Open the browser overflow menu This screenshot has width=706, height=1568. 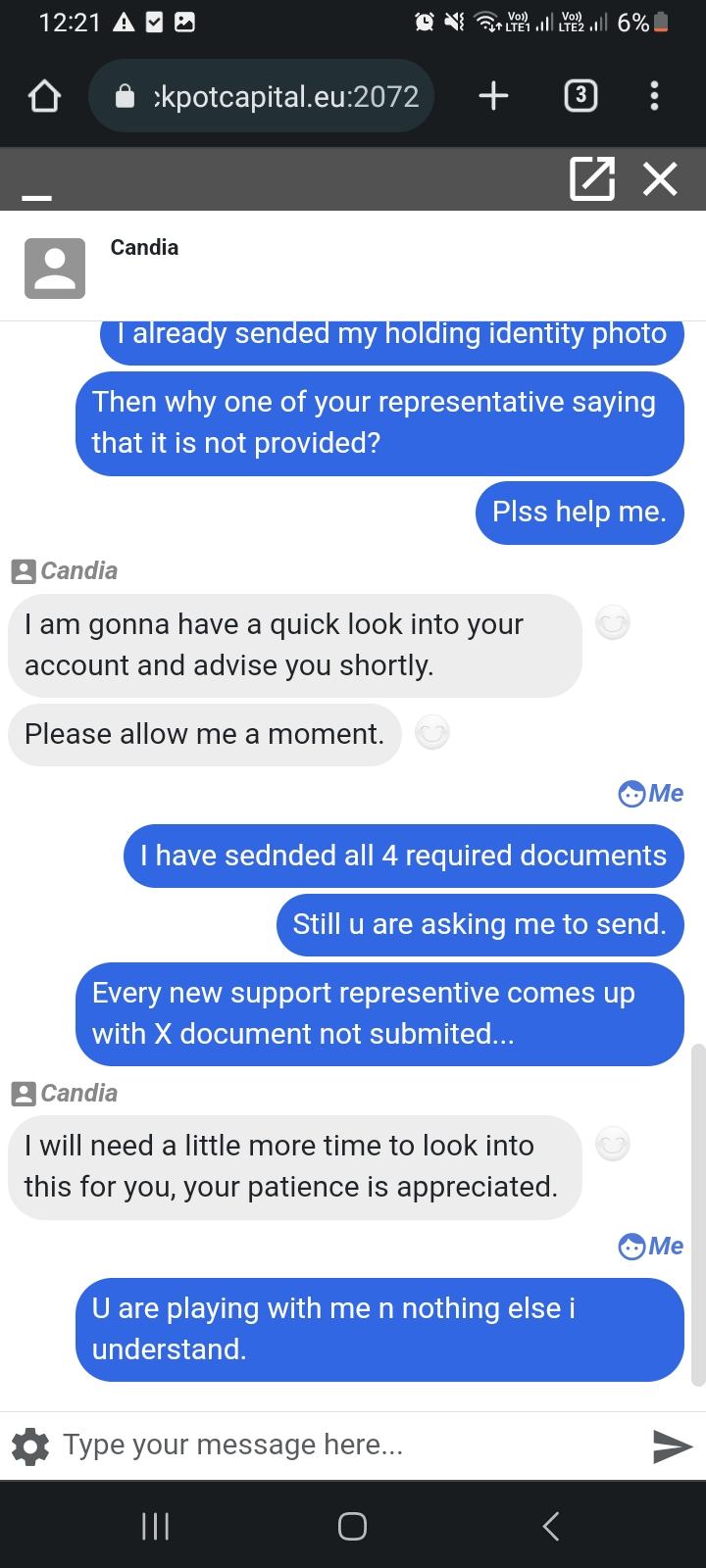point(654,95)
